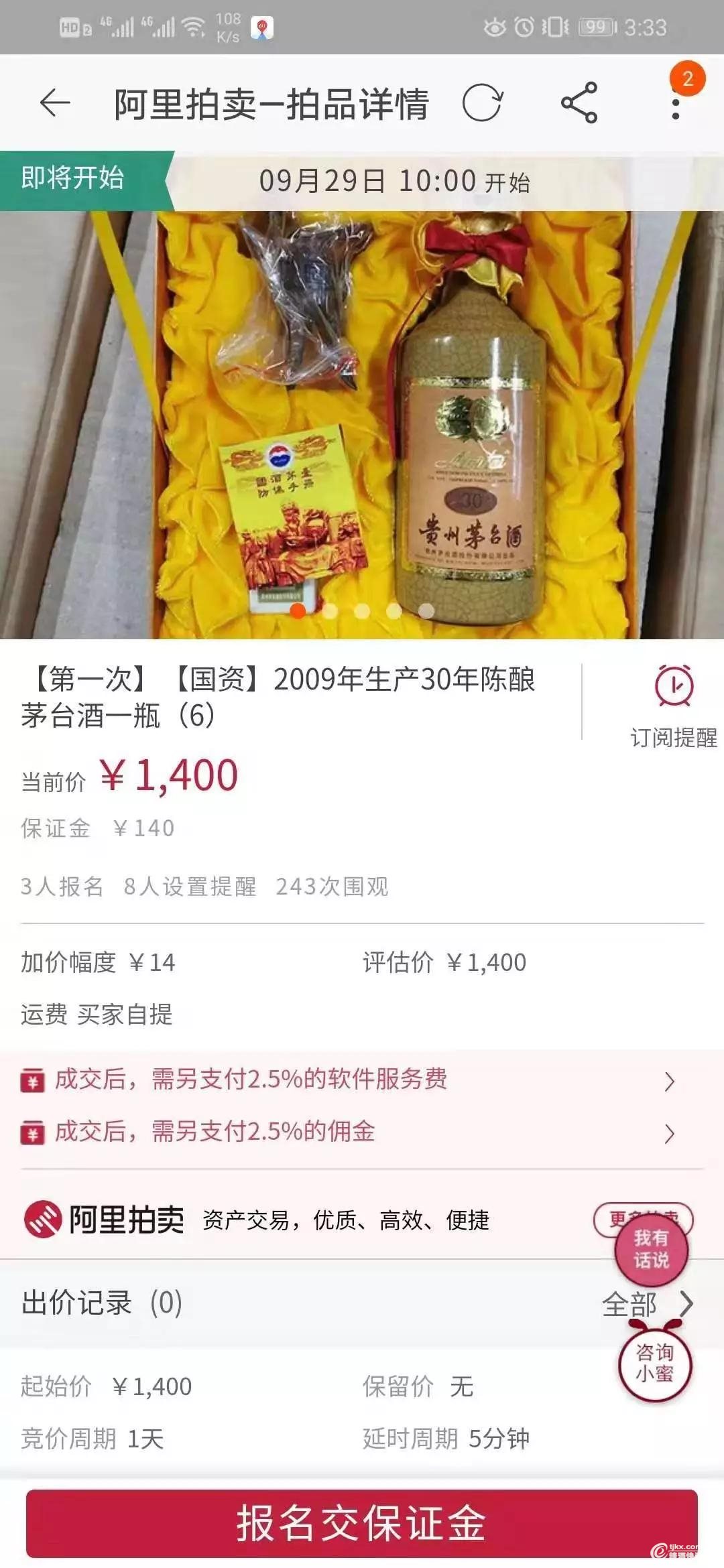Open the Moutai bottle product photo
724x1568 pixels.
pyautogui.click(x=362, y=425)
